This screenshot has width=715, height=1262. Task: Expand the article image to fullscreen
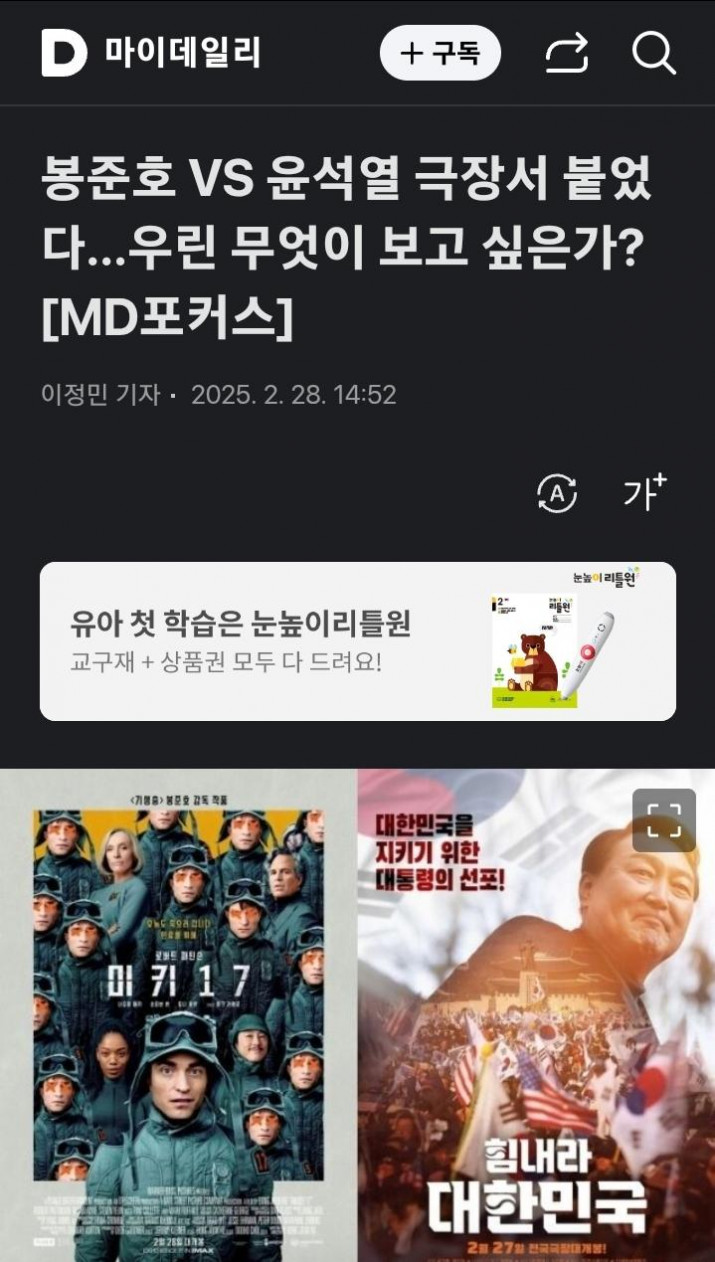(x=663, y=820)
